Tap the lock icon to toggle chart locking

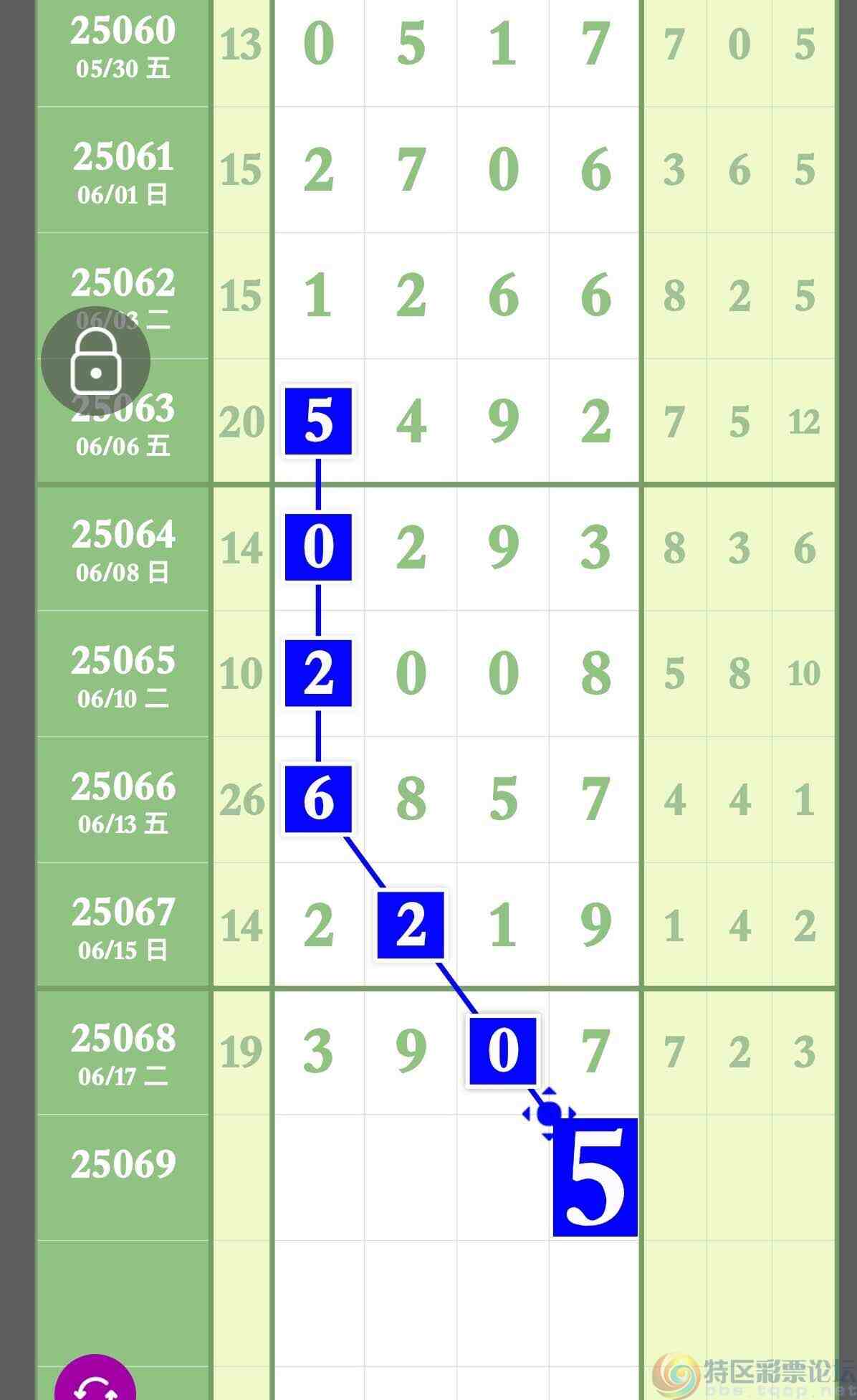tap(95, 361)
